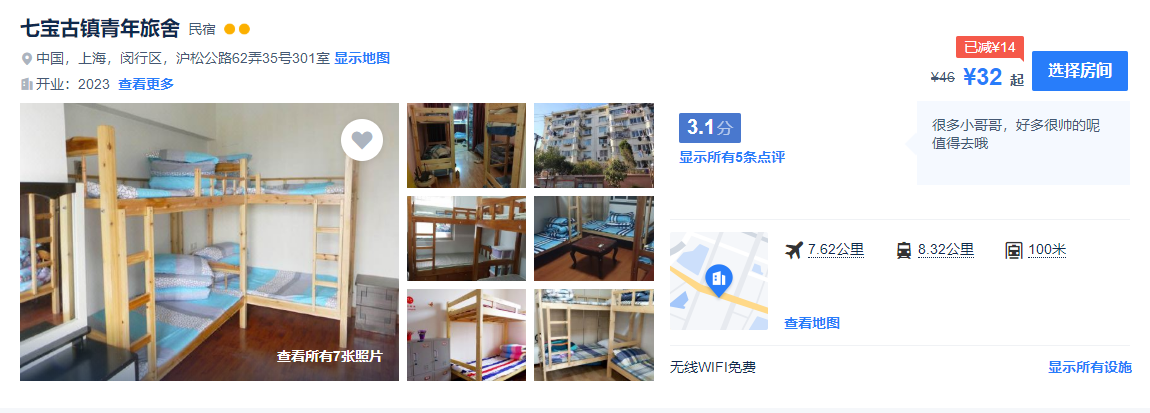Open the photo with the wooden coffee table

593,238
